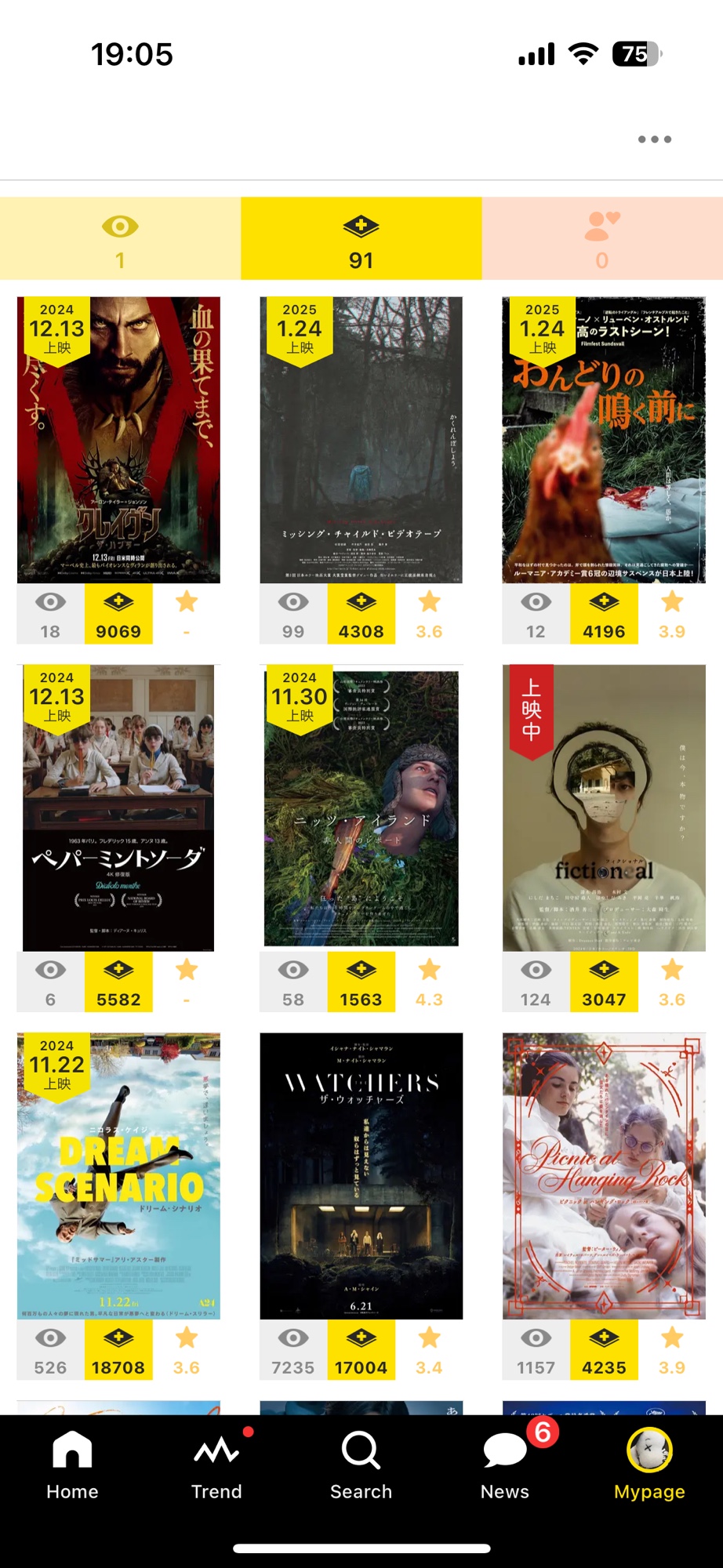Open the three-dot overflow menu
The width and height of the screenshot is (723, 1568).
654,140
